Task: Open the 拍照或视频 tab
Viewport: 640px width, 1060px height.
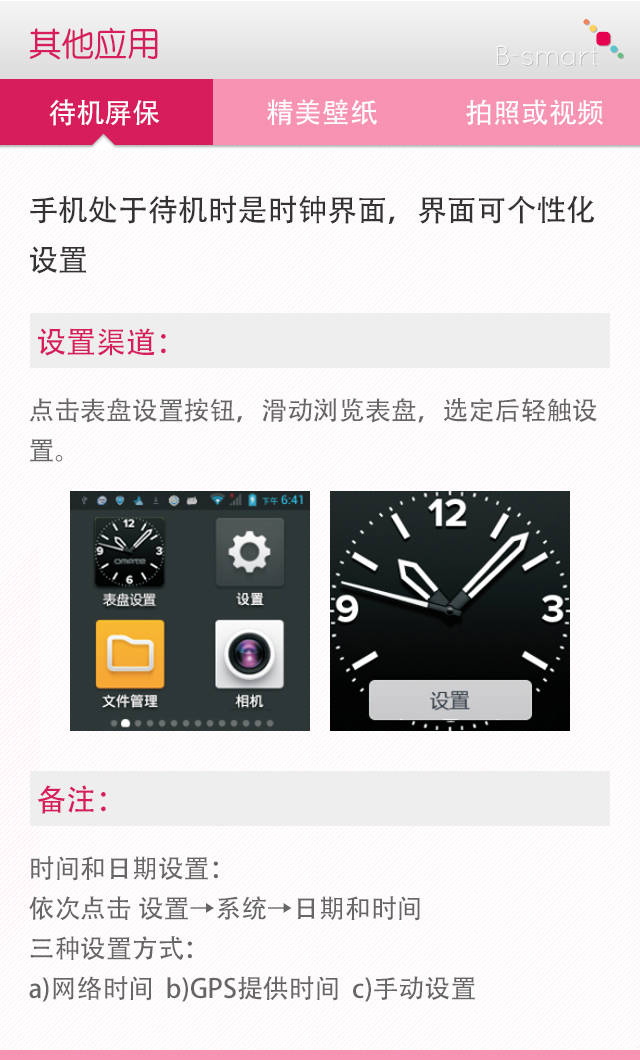Action: [x=534, y=112]
